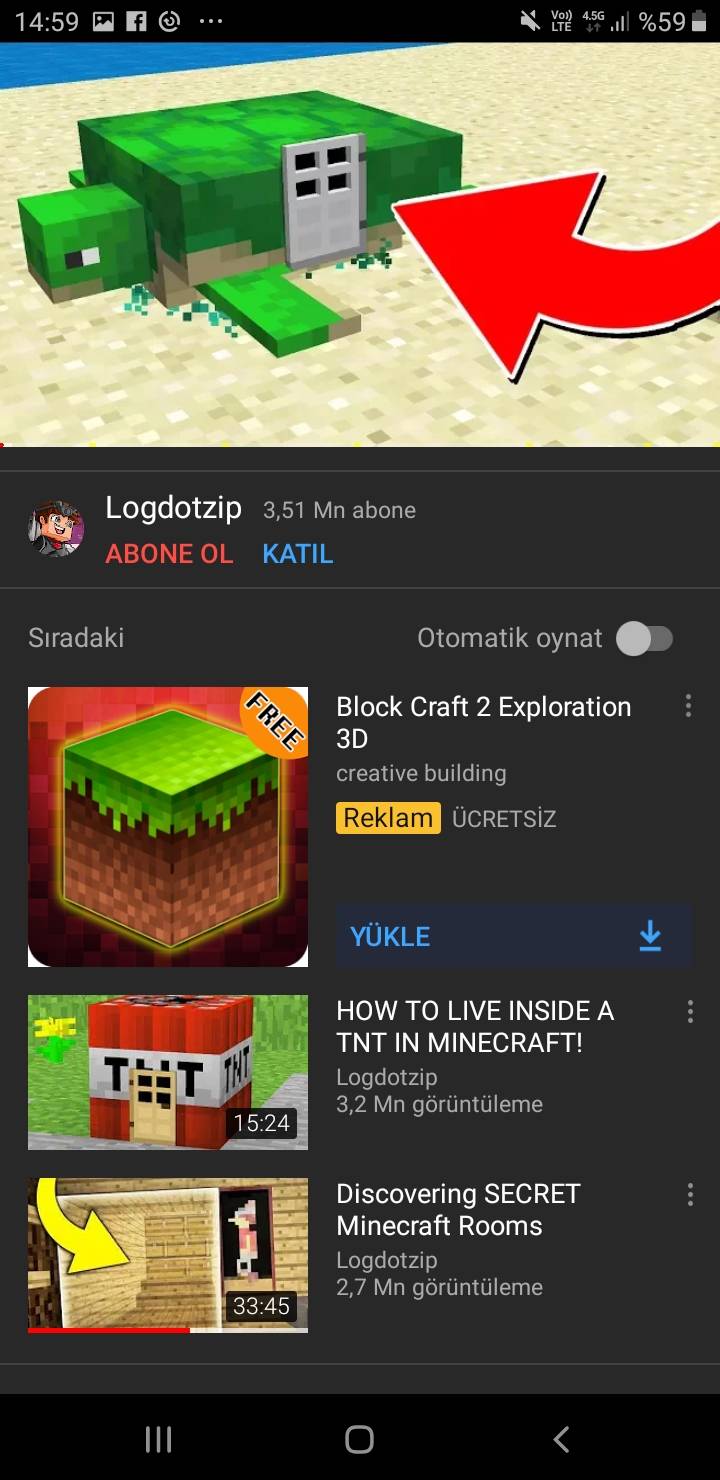Play HOW TO LIVE INSIDE A TNT video
Viewport: 720px width, 1480px height.
[x=168, y=1072]
